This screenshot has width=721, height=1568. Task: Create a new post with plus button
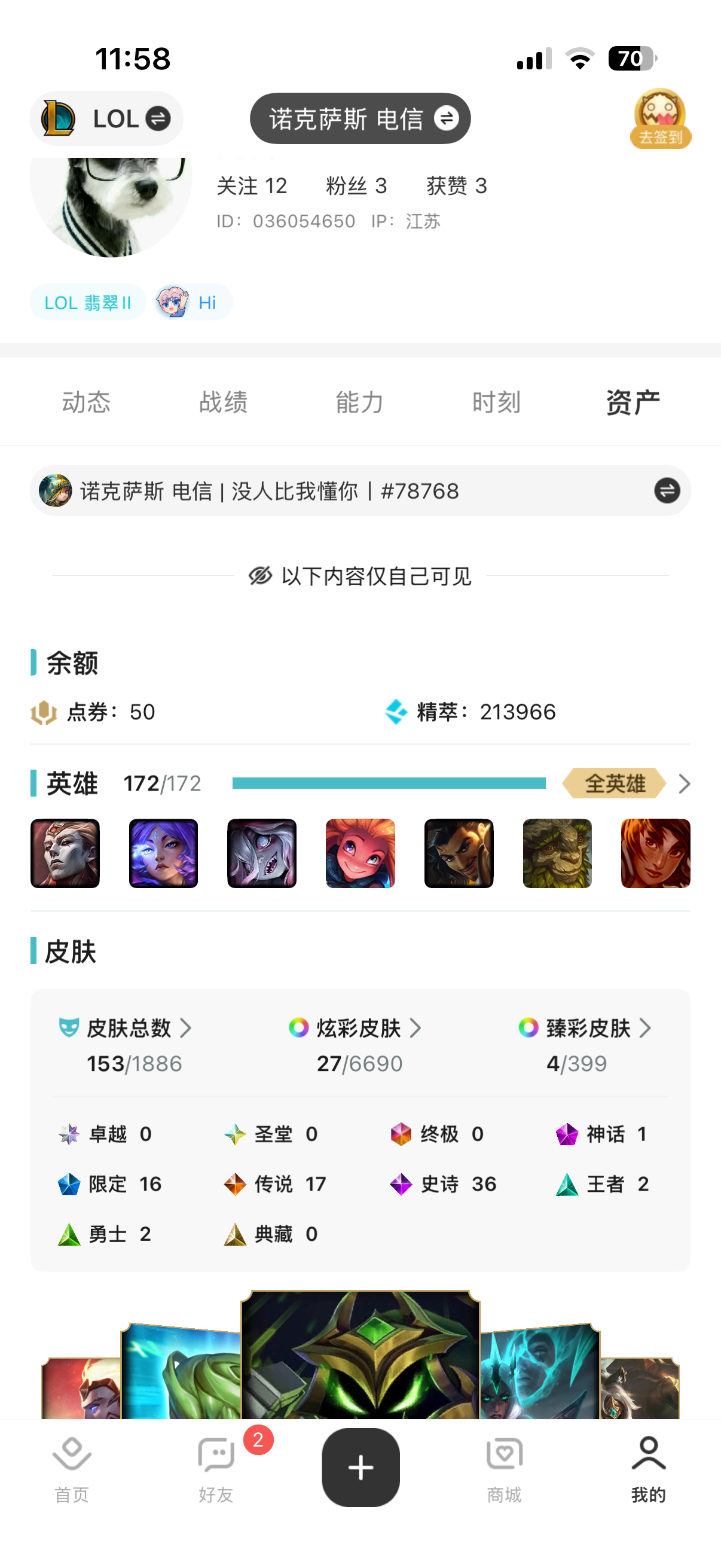pyautogui.click(x=360, y=1468)
